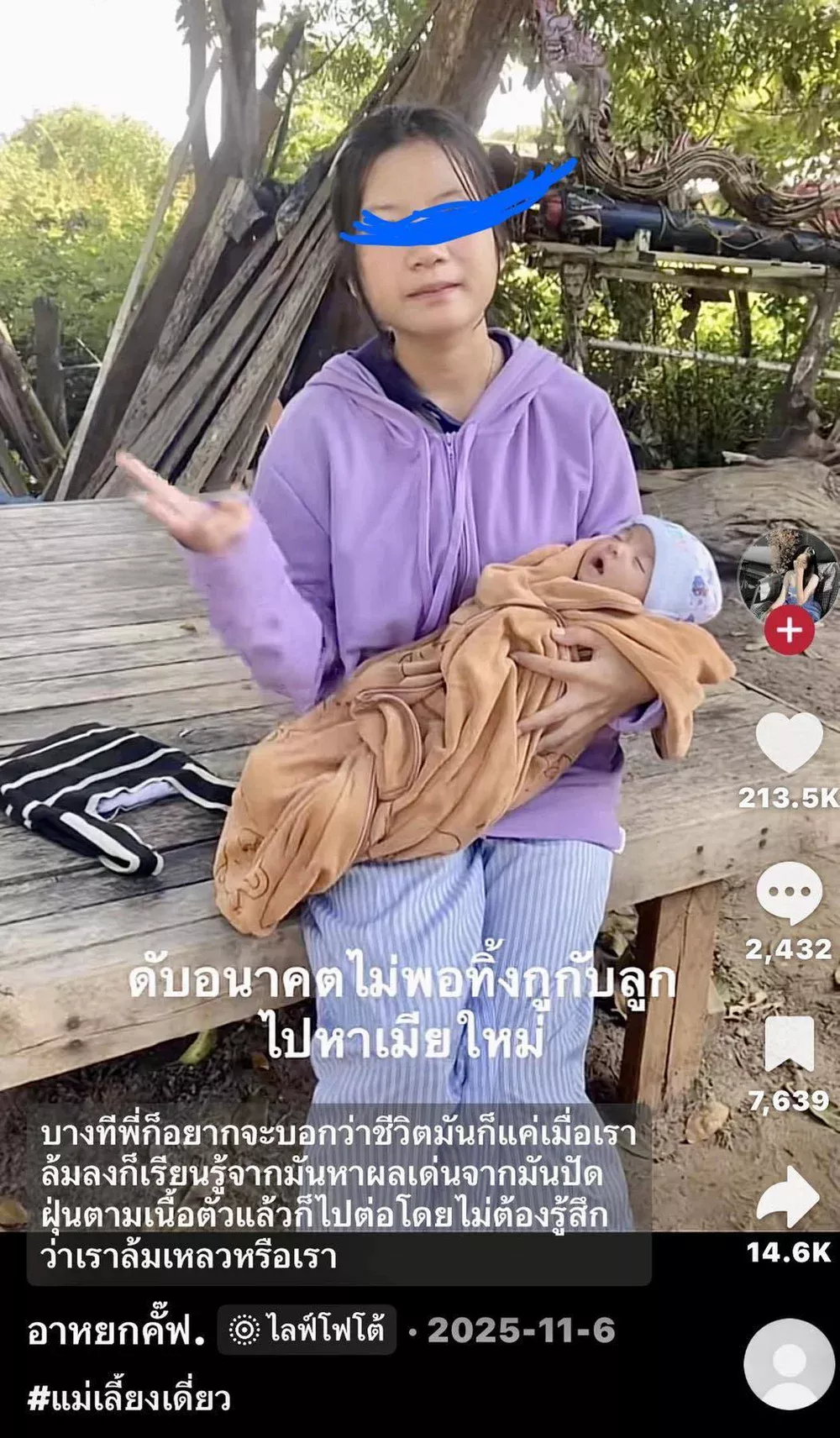
Task: Open the creator's profile picture
Action: (787, 574)
